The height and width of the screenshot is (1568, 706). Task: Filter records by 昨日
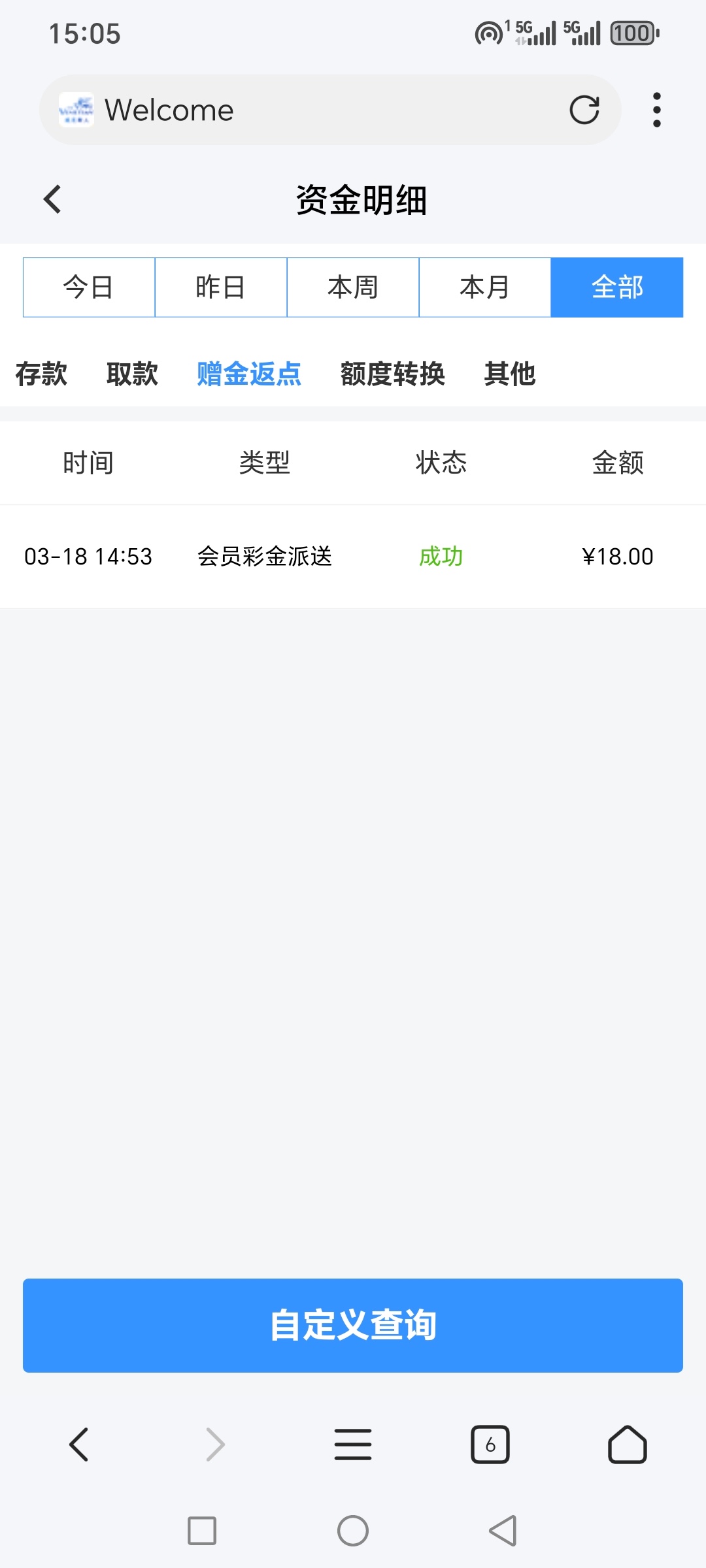tap(221, 287)
